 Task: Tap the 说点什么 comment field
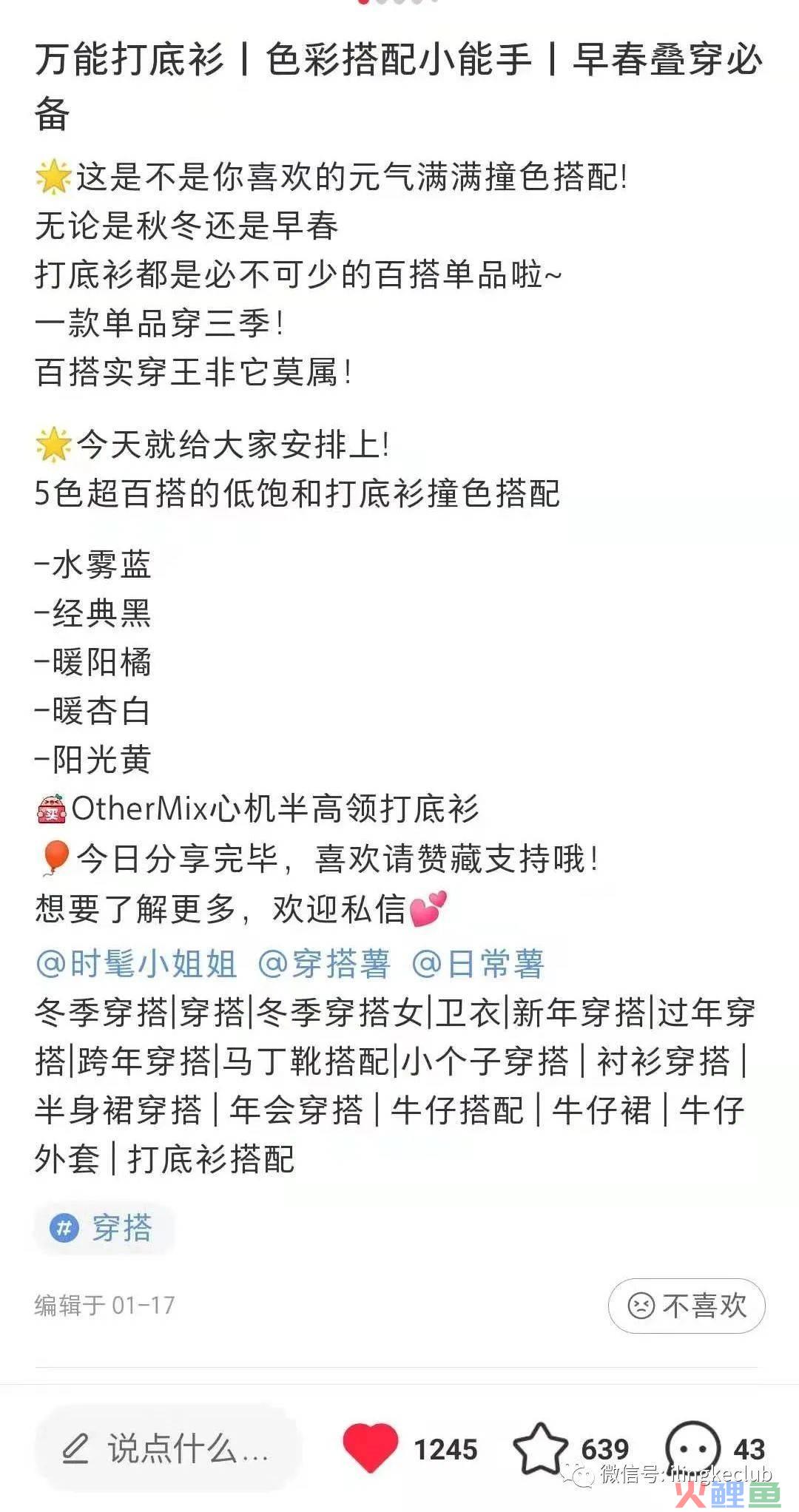(x=167, y=1448)
